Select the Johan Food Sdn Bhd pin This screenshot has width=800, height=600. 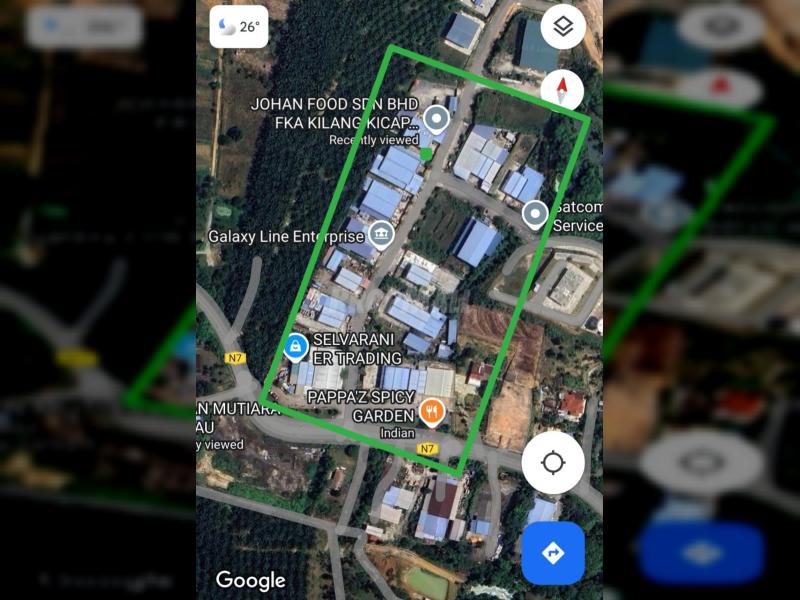[x=436, y=120]
